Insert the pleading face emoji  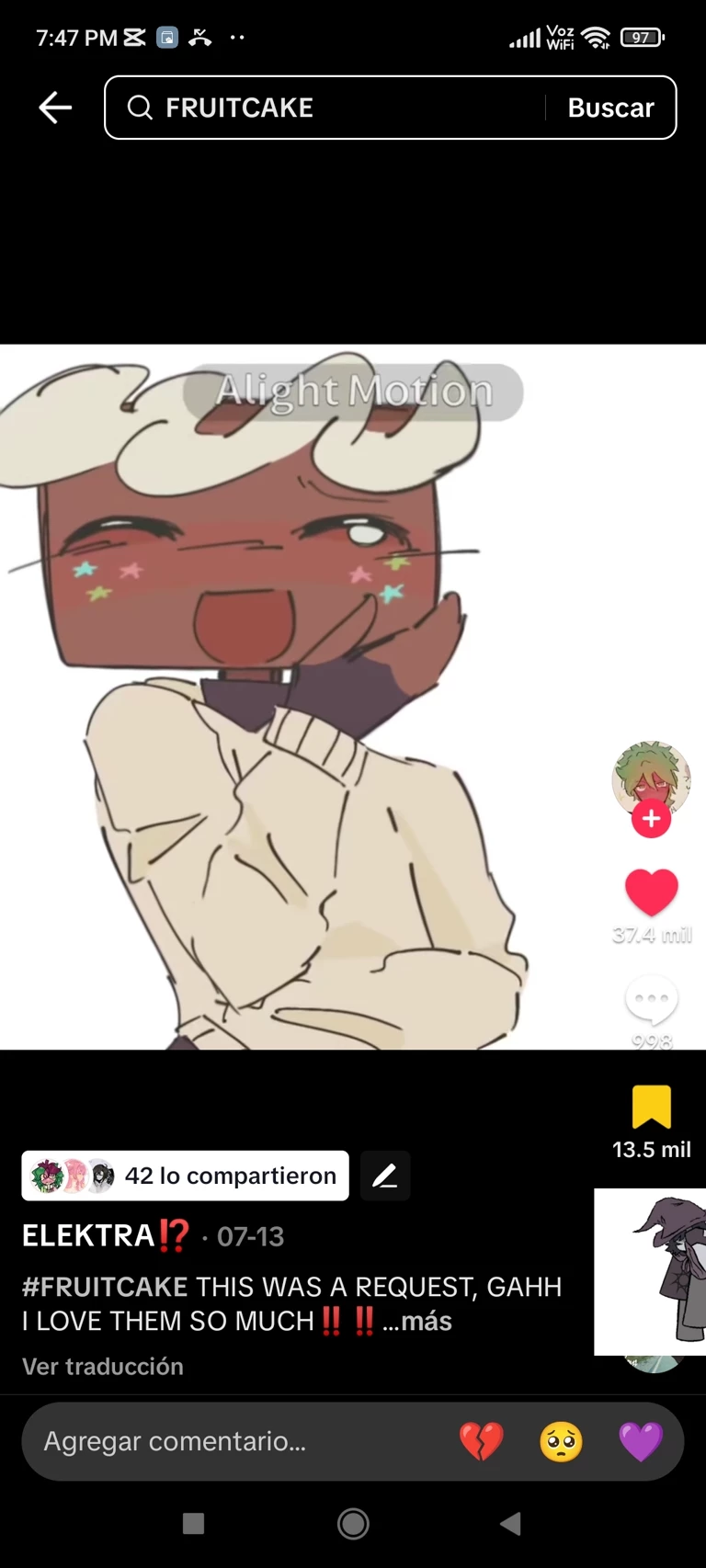(561, 1441)
